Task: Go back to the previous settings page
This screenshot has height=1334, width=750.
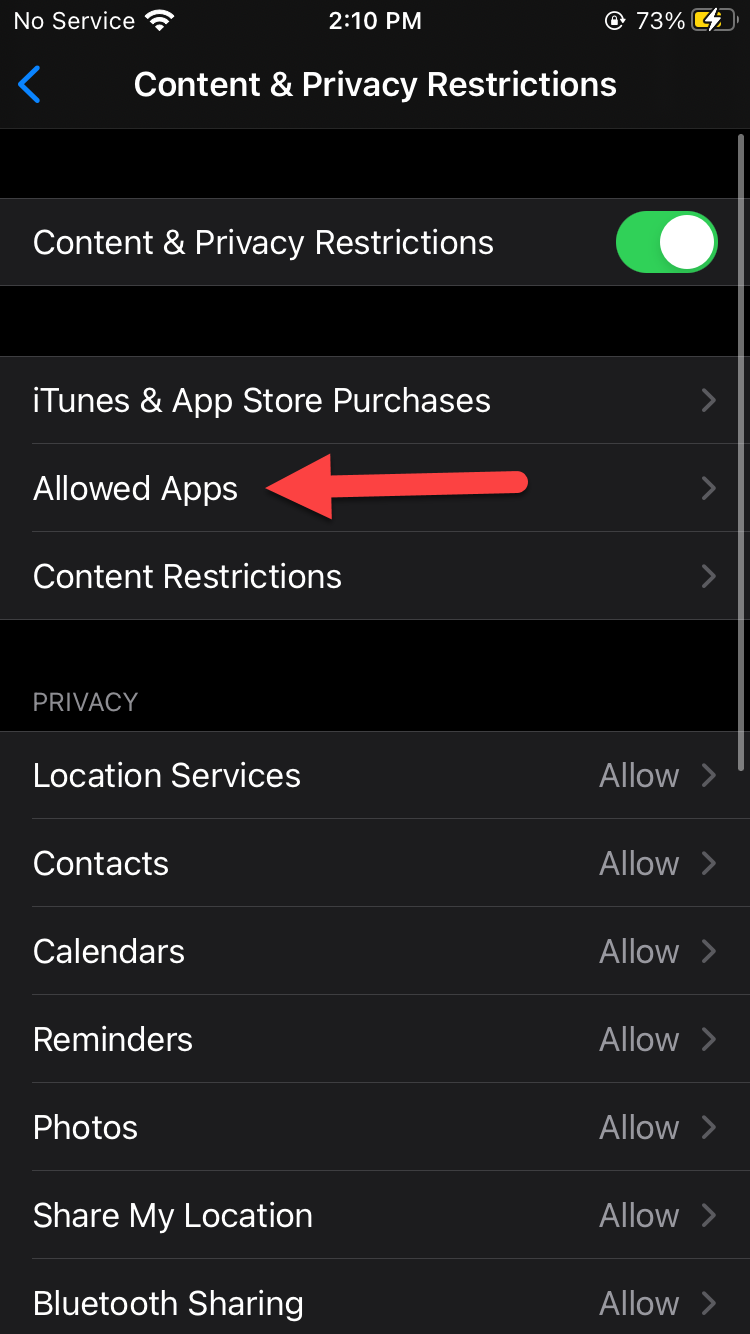Action: [30, 85]
